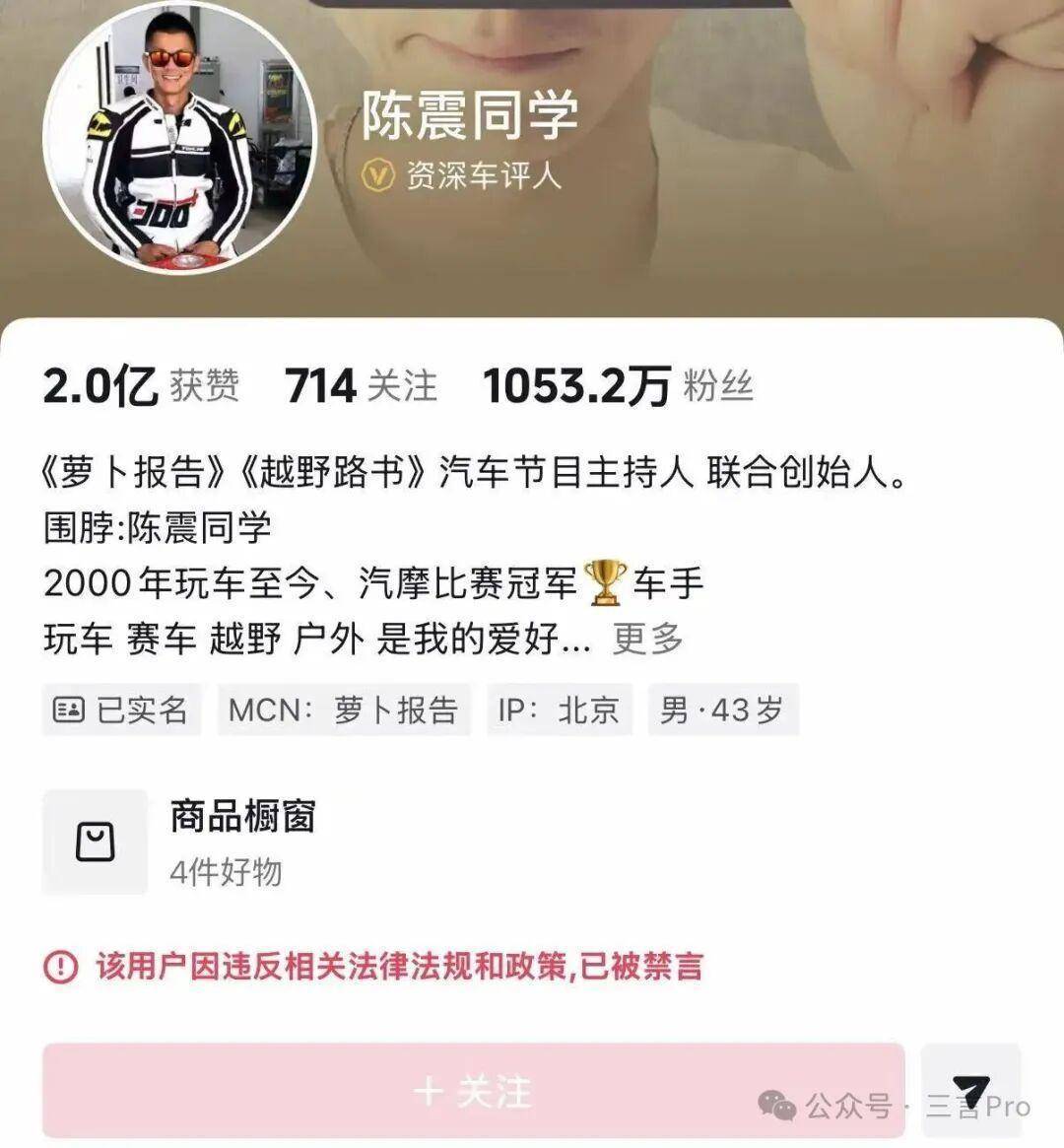The image size is (1064, 1148).
Task: View the 714 关注 following list
Action: 361,385
